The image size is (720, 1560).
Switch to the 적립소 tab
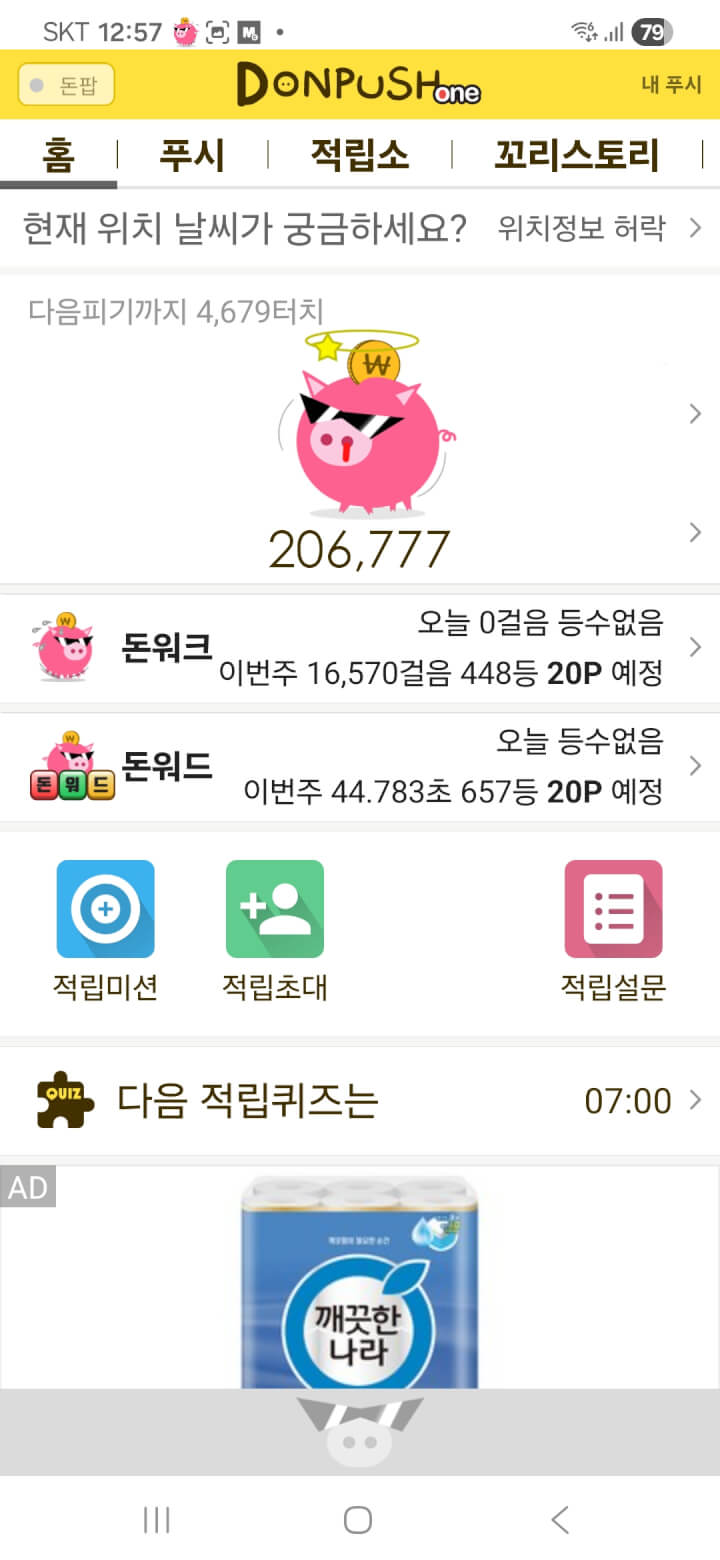[x=359, y=156]
